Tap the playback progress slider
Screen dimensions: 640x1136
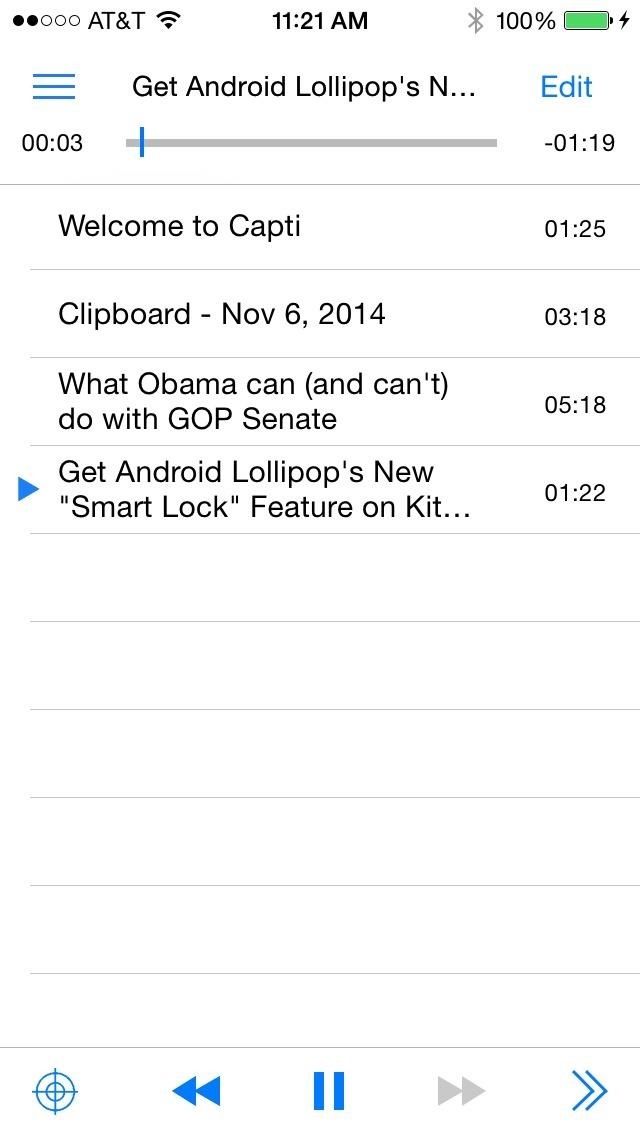coord(311,143)
